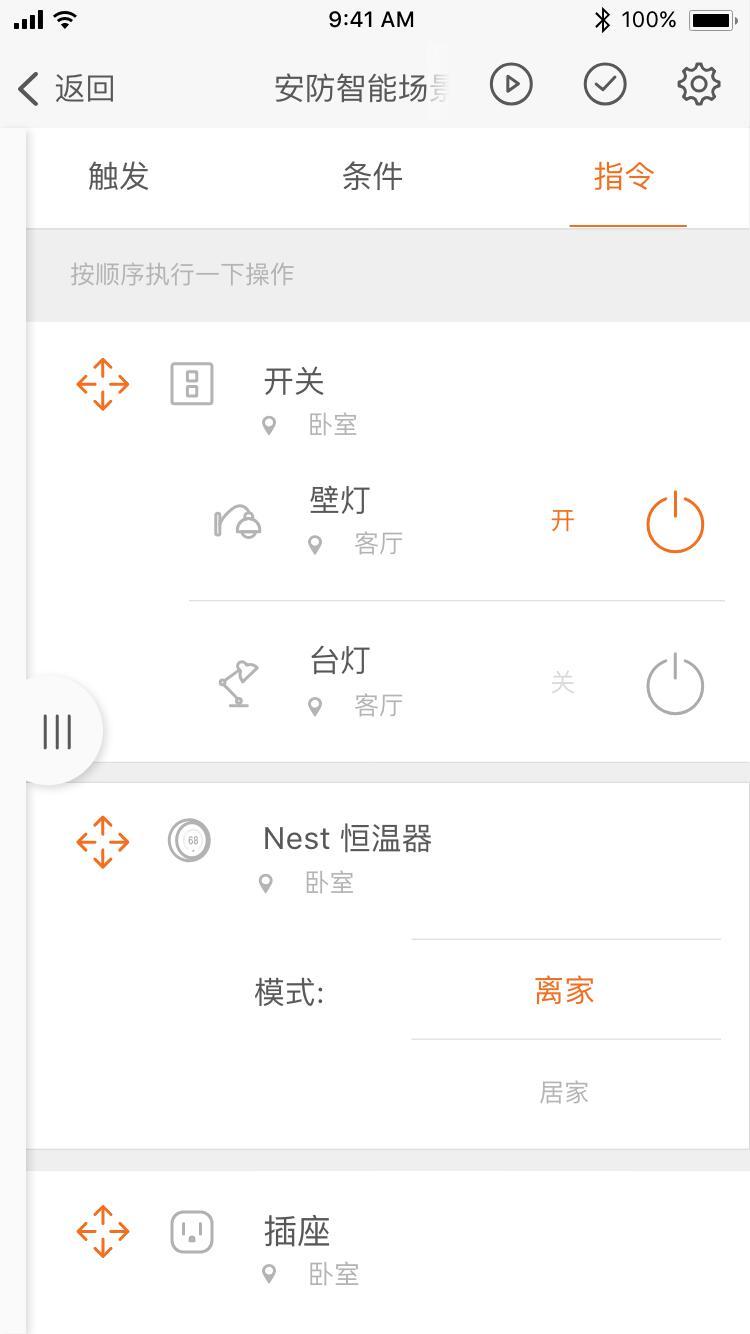Tap the move handle for 开关
The height and width of the screenshot is (1334, 750).
[x=103, y=385]
